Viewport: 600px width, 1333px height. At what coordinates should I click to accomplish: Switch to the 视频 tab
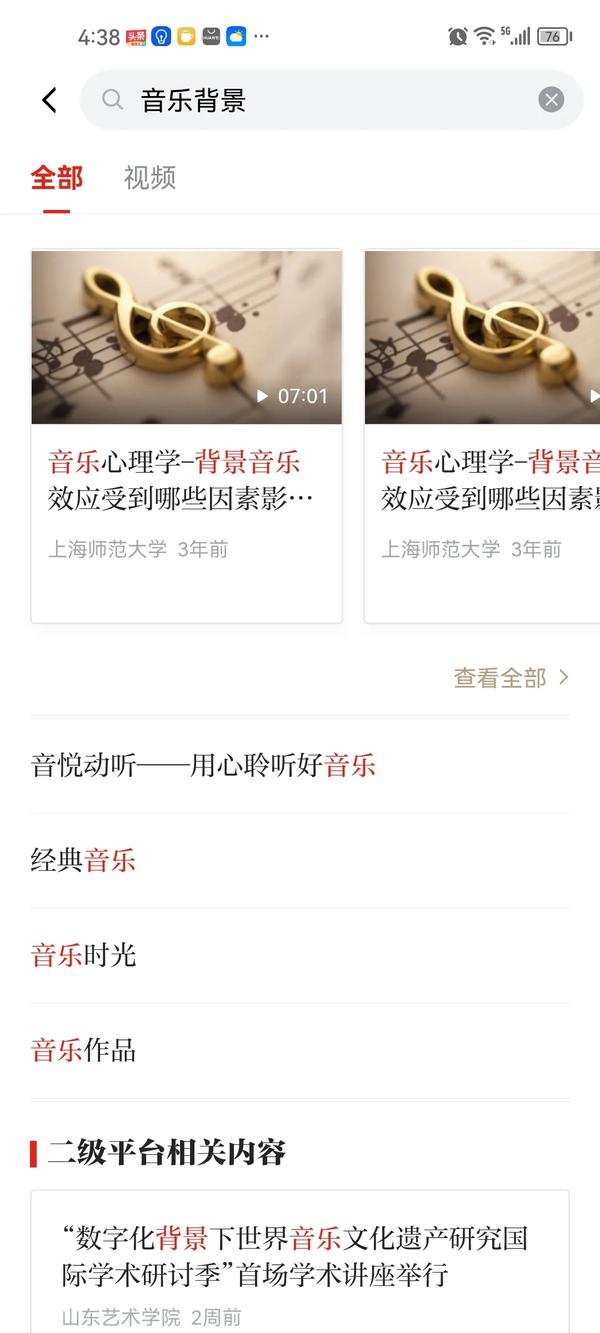150,178
